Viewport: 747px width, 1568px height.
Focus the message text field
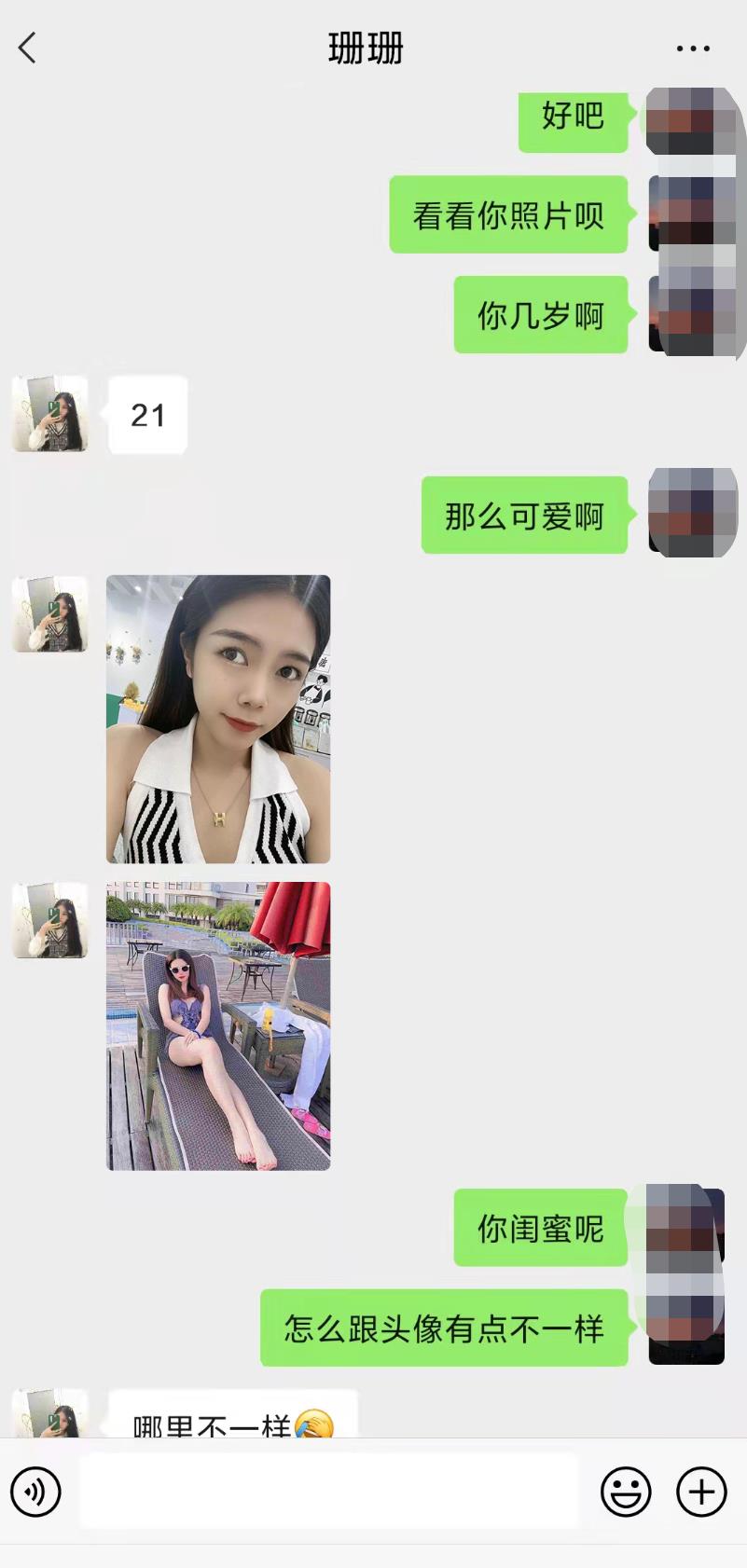pos(328,1492)
